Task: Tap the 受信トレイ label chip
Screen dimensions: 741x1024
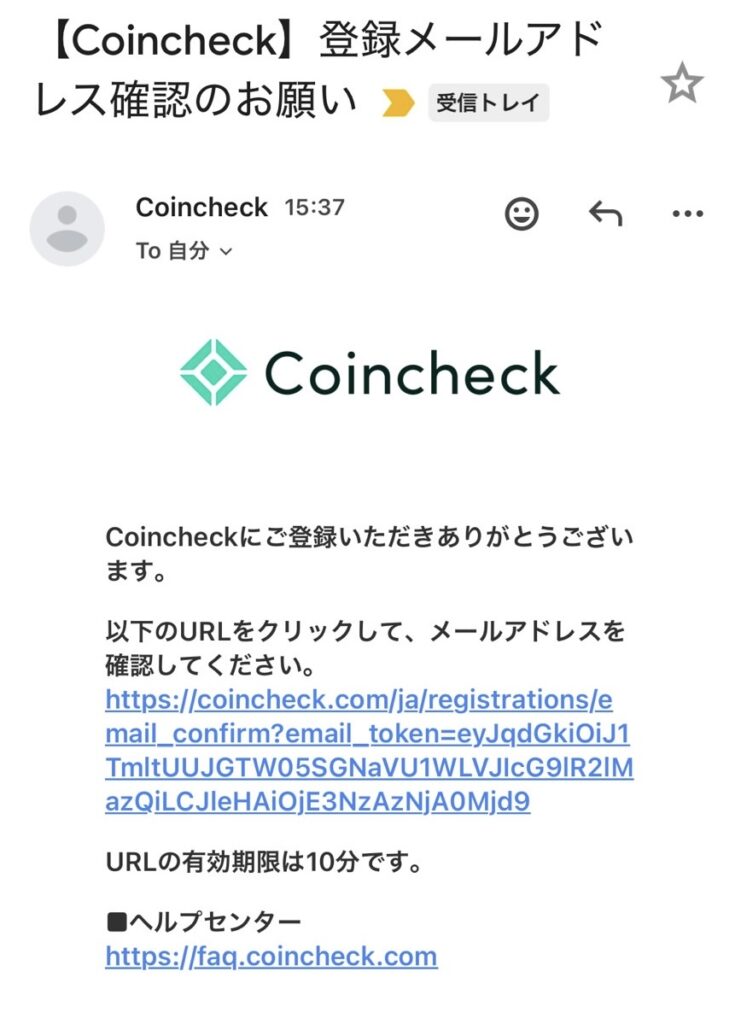Action: coord(488,102)
